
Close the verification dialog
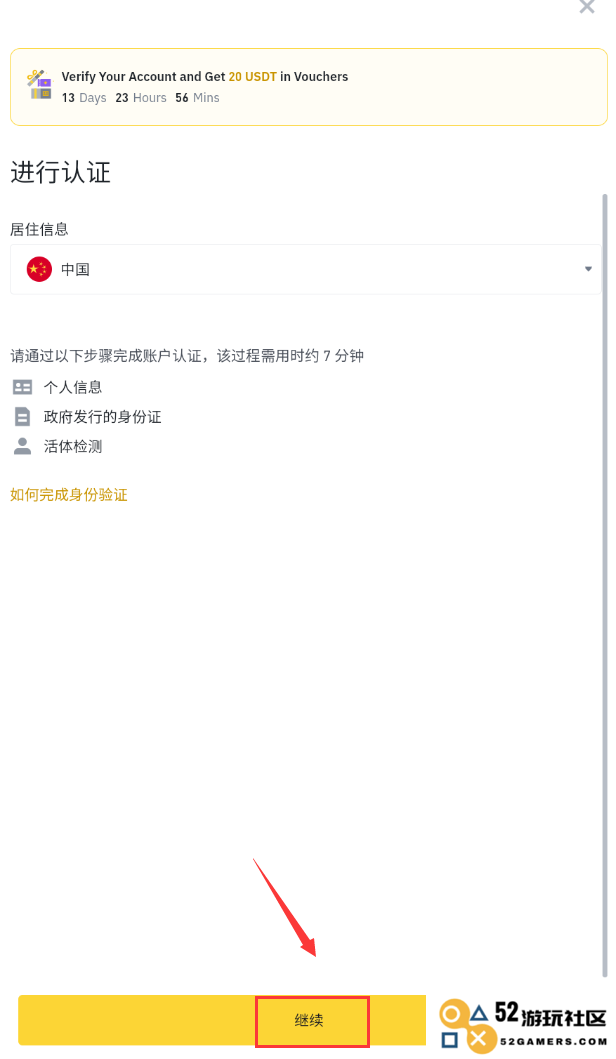point(586,6)
